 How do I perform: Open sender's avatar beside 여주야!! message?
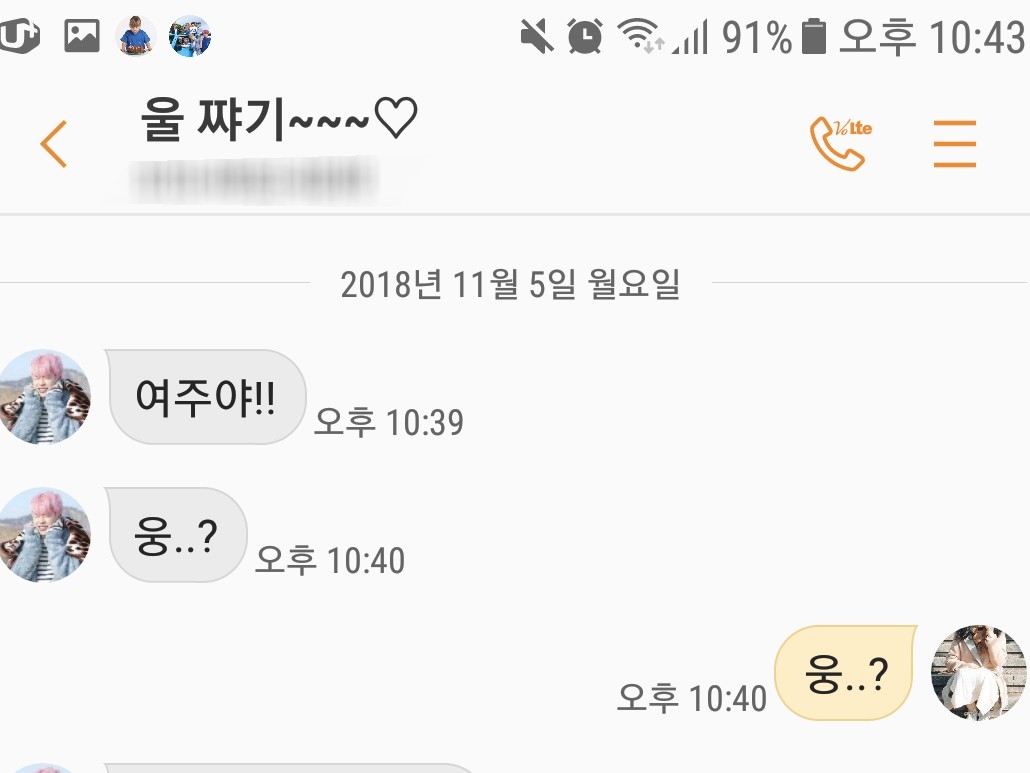click(44, 397)
